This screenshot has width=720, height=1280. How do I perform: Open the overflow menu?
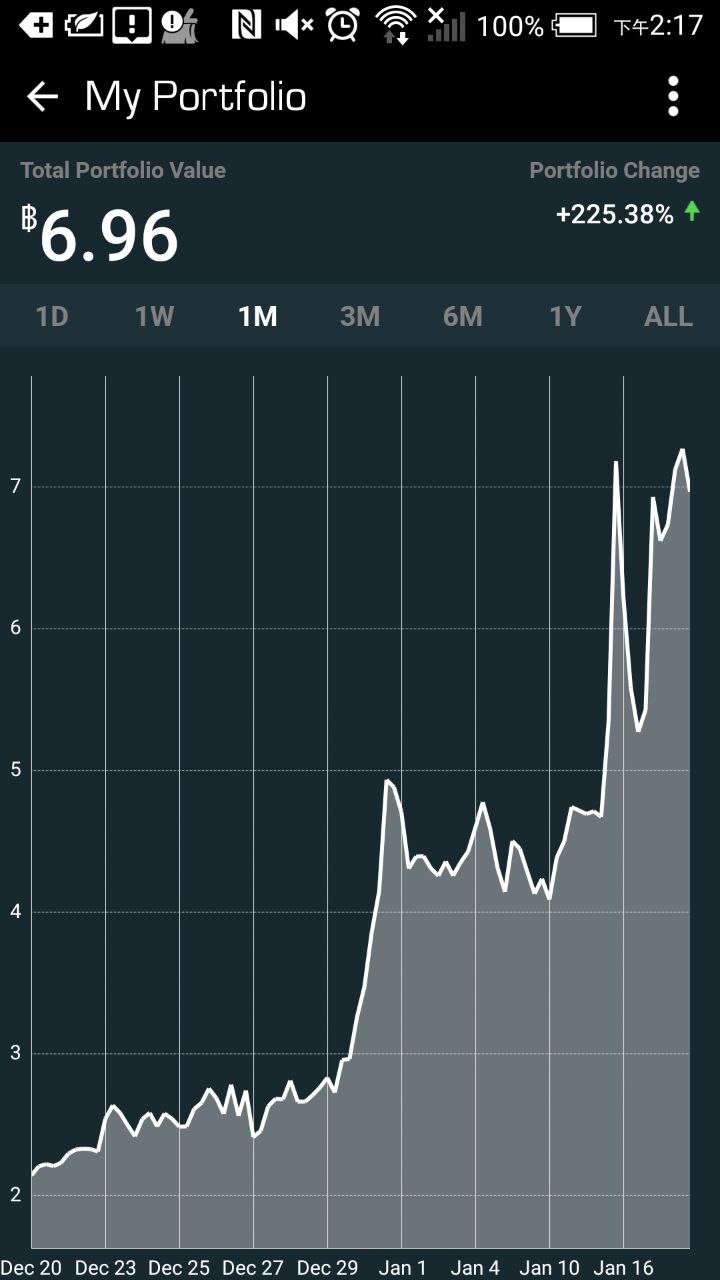click(x=673, y=97)
